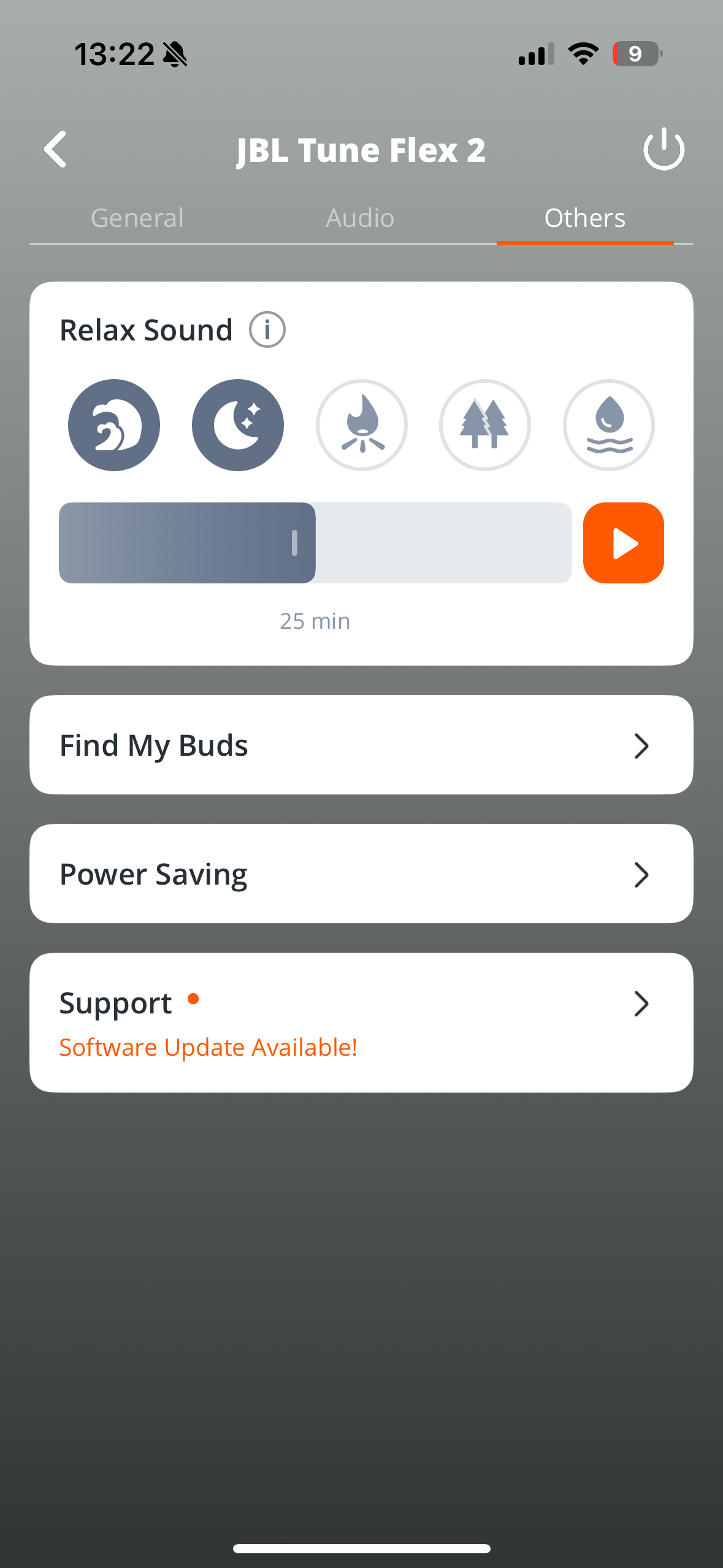
Task: Enable the forest trees relax sound
Action: (485, 425)
